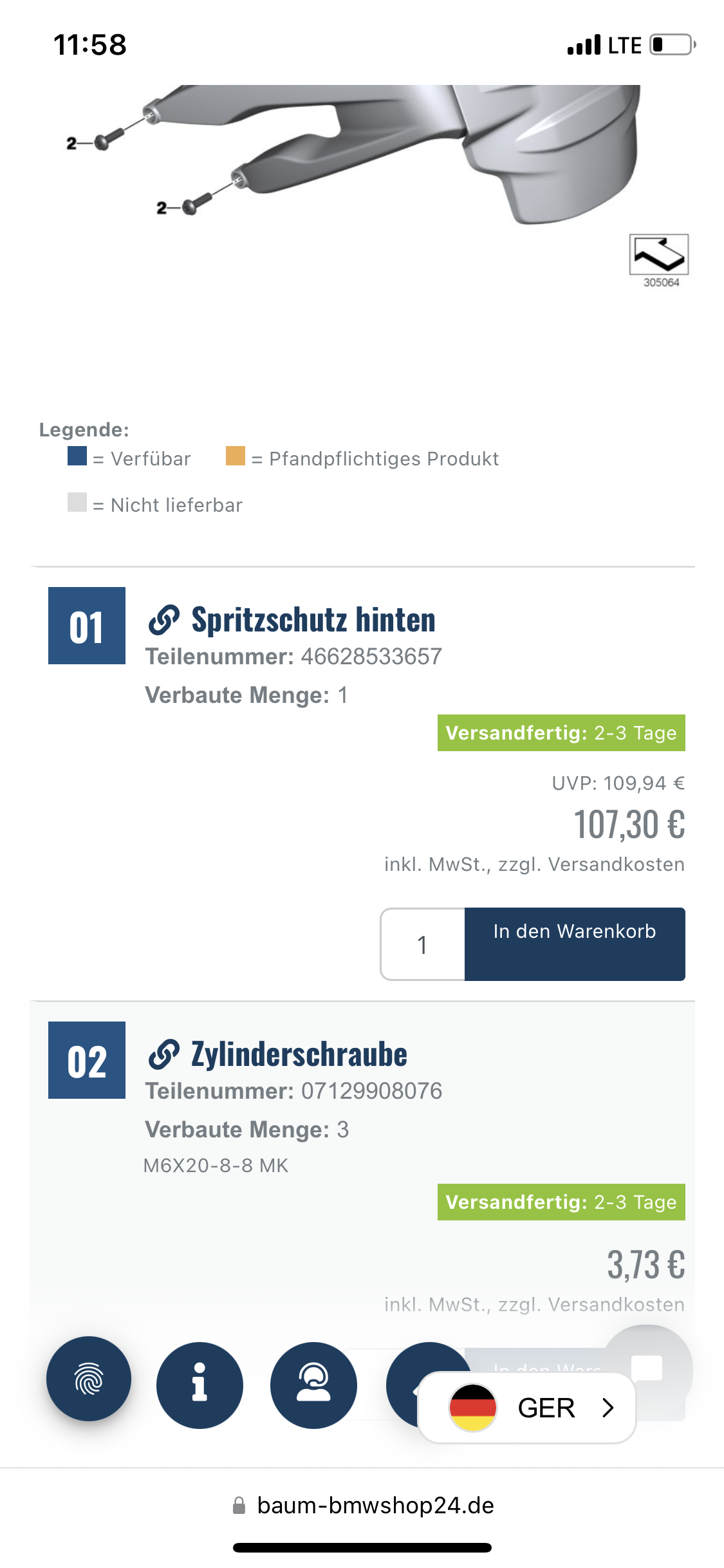Open the fingerprint privacy settings button
This screenshot has height=1568, width=724.
coord(89,1379)
